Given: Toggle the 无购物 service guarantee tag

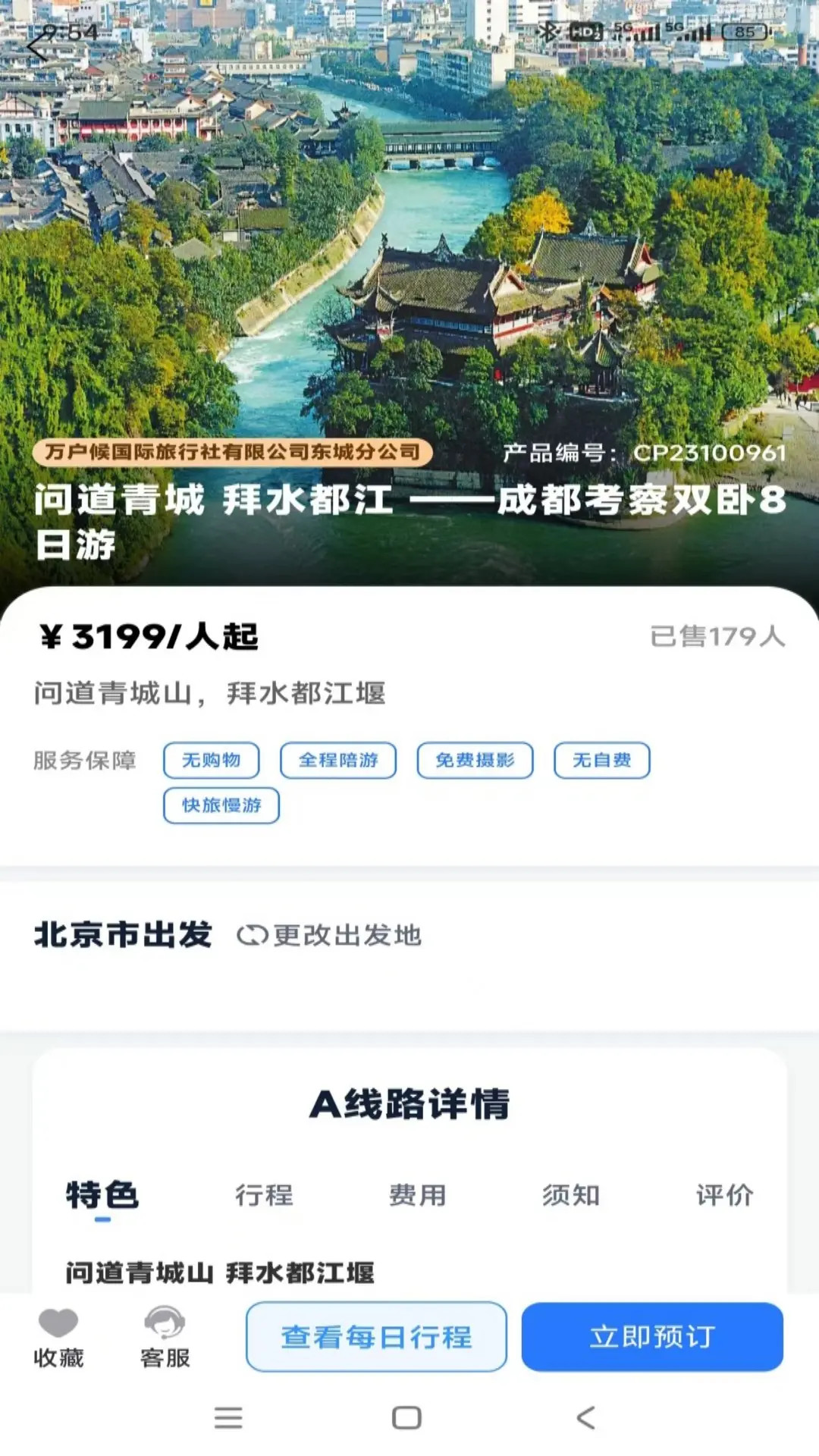Looking at the screenshot, I should [x=213, y=761].
